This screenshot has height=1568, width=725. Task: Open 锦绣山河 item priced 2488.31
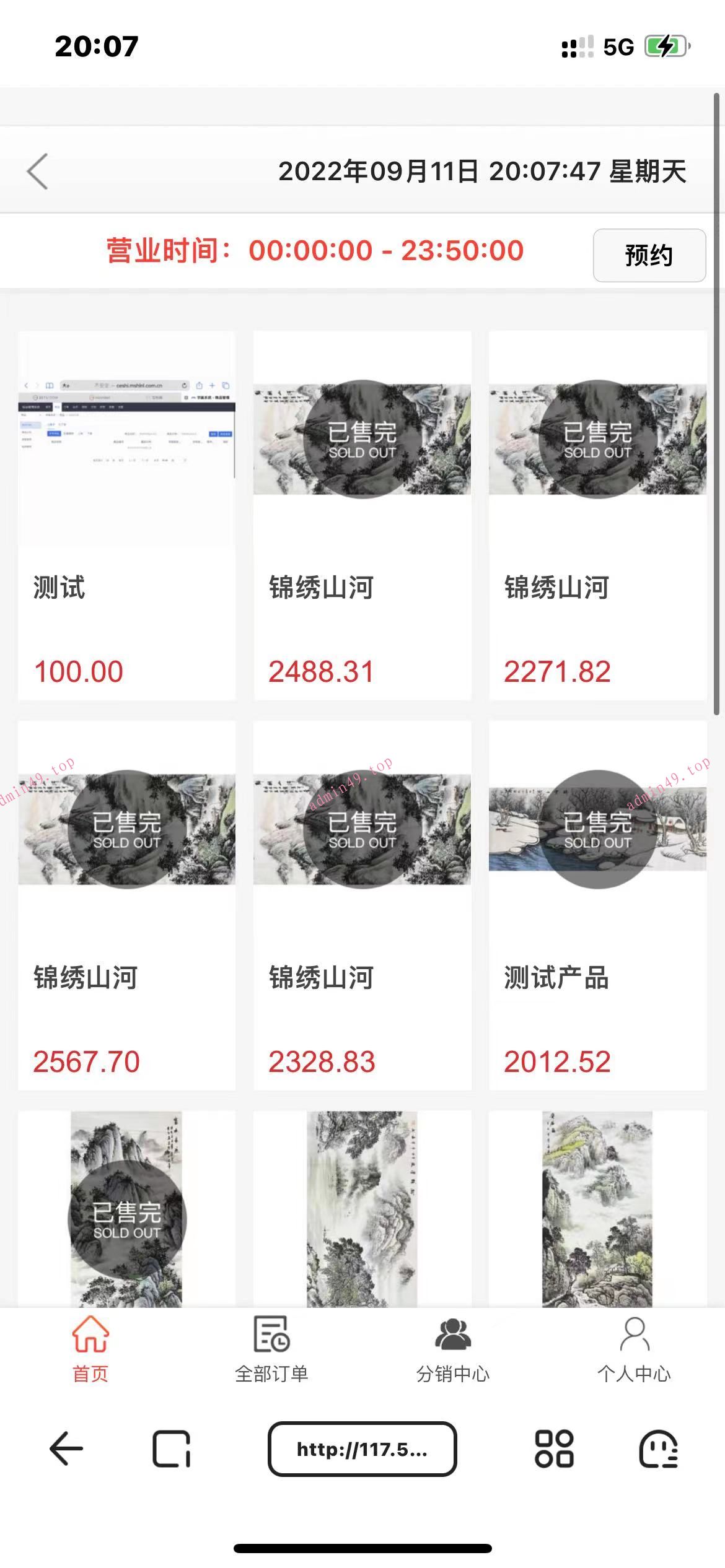point(362,515)
